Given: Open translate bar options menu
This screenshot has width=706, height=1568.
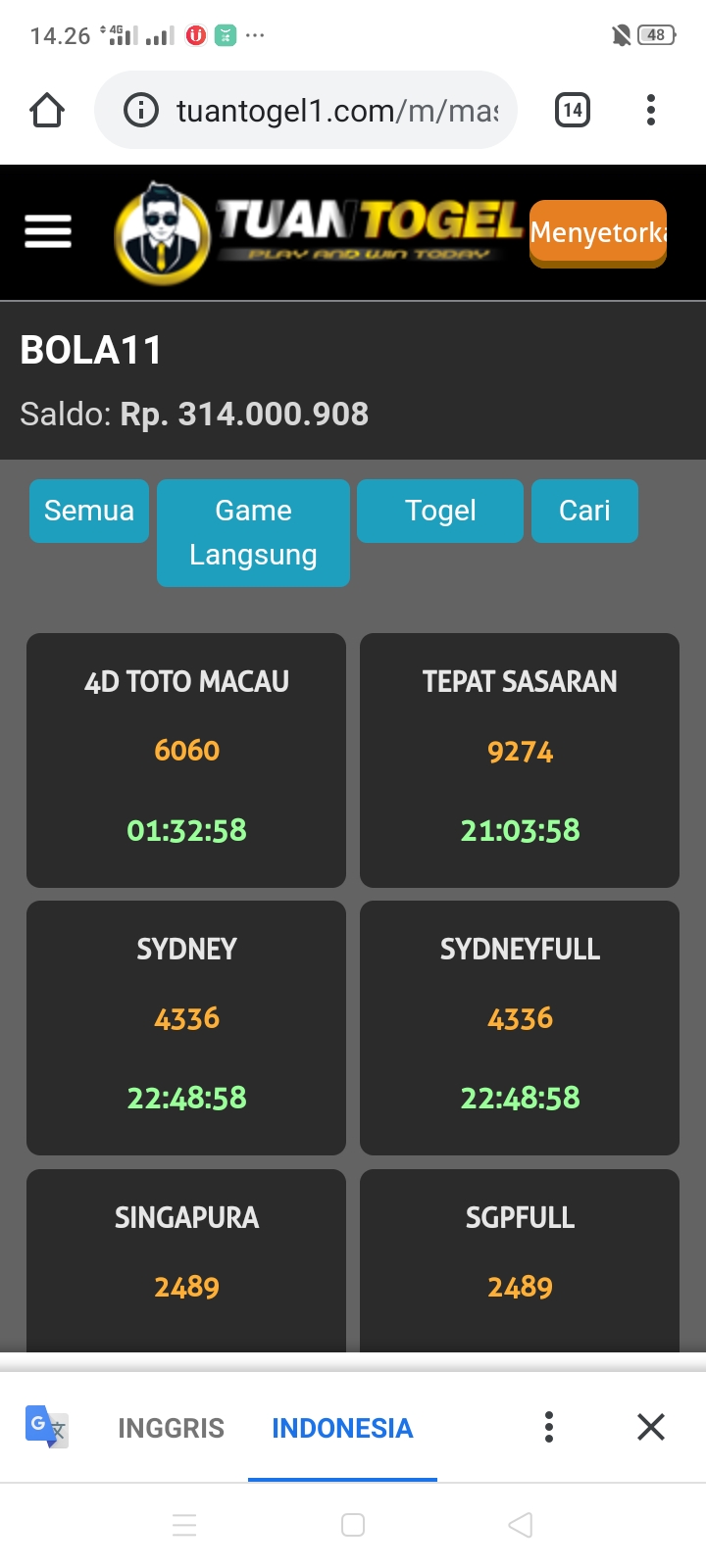Looking at the screenshot, I should (x=549, y=1427).
